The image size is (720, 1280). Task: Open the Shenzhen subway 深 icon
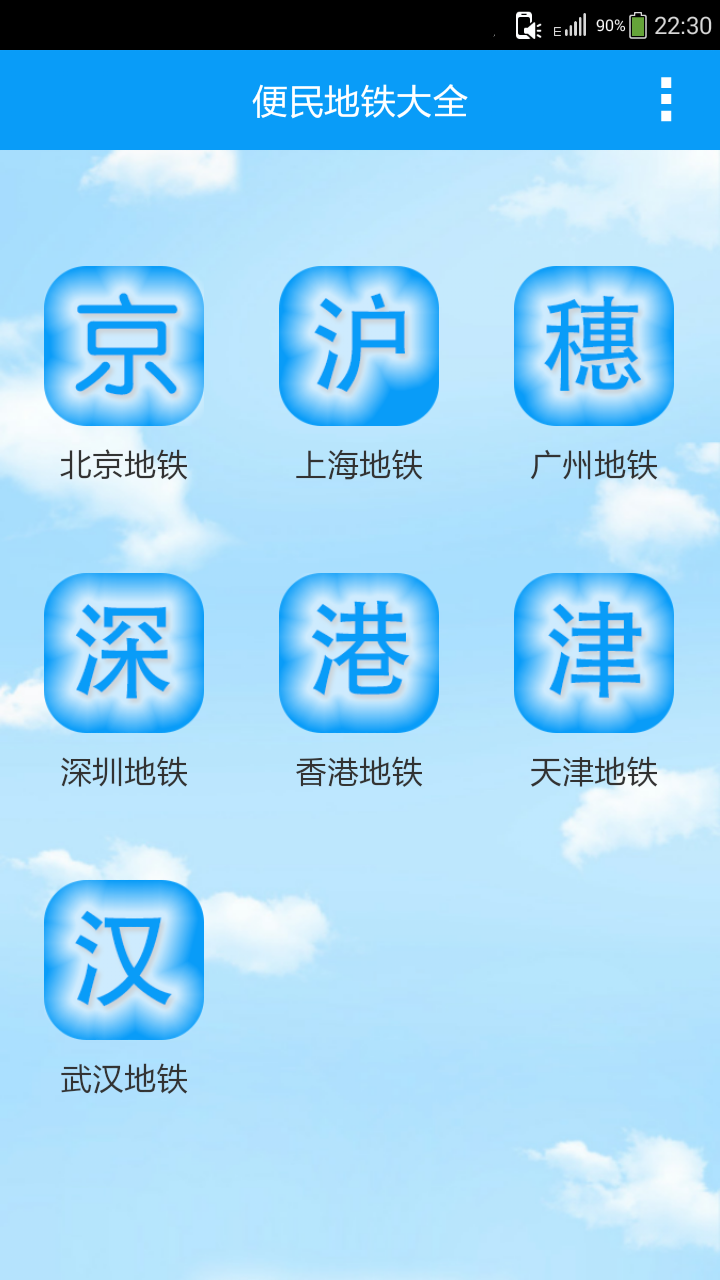(x=124, y=651)
